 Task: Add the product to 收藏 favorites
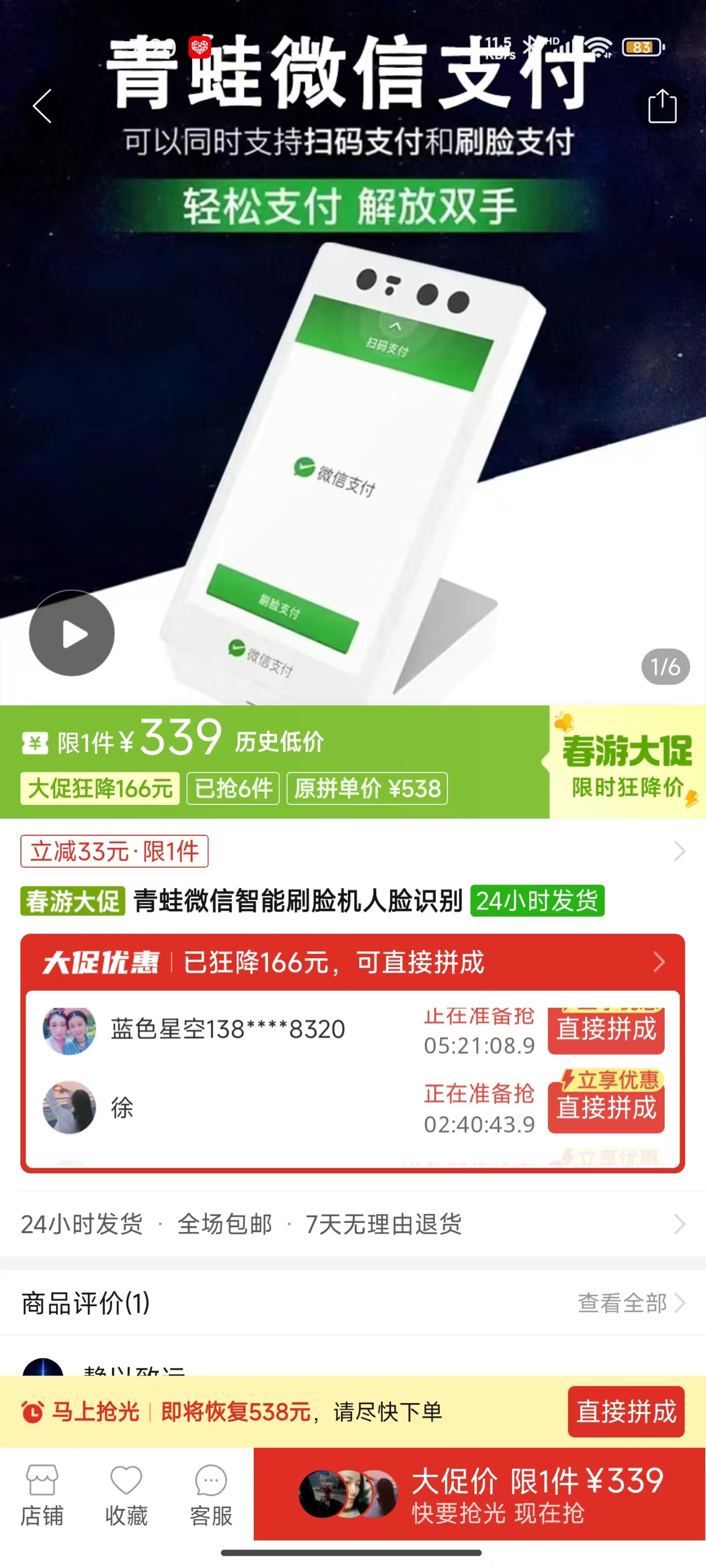[x=126, y=1495]
